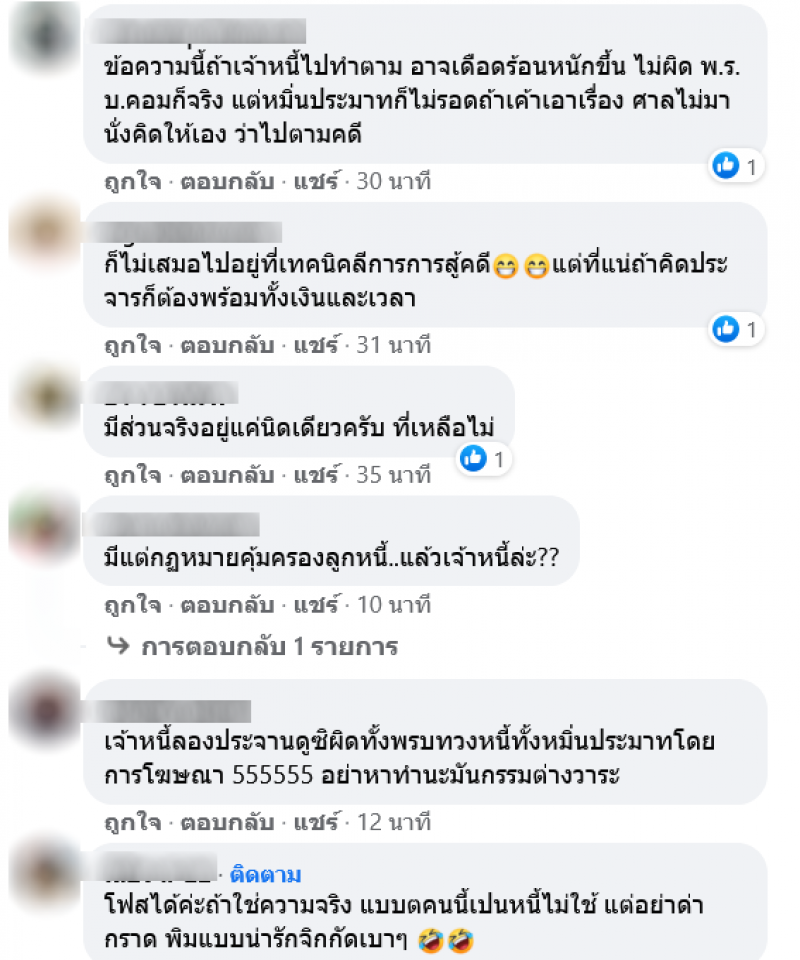Follow the last commenter via ติดตาม
Image resolution: width=800 pixels, height=960 pixels.
266,876
